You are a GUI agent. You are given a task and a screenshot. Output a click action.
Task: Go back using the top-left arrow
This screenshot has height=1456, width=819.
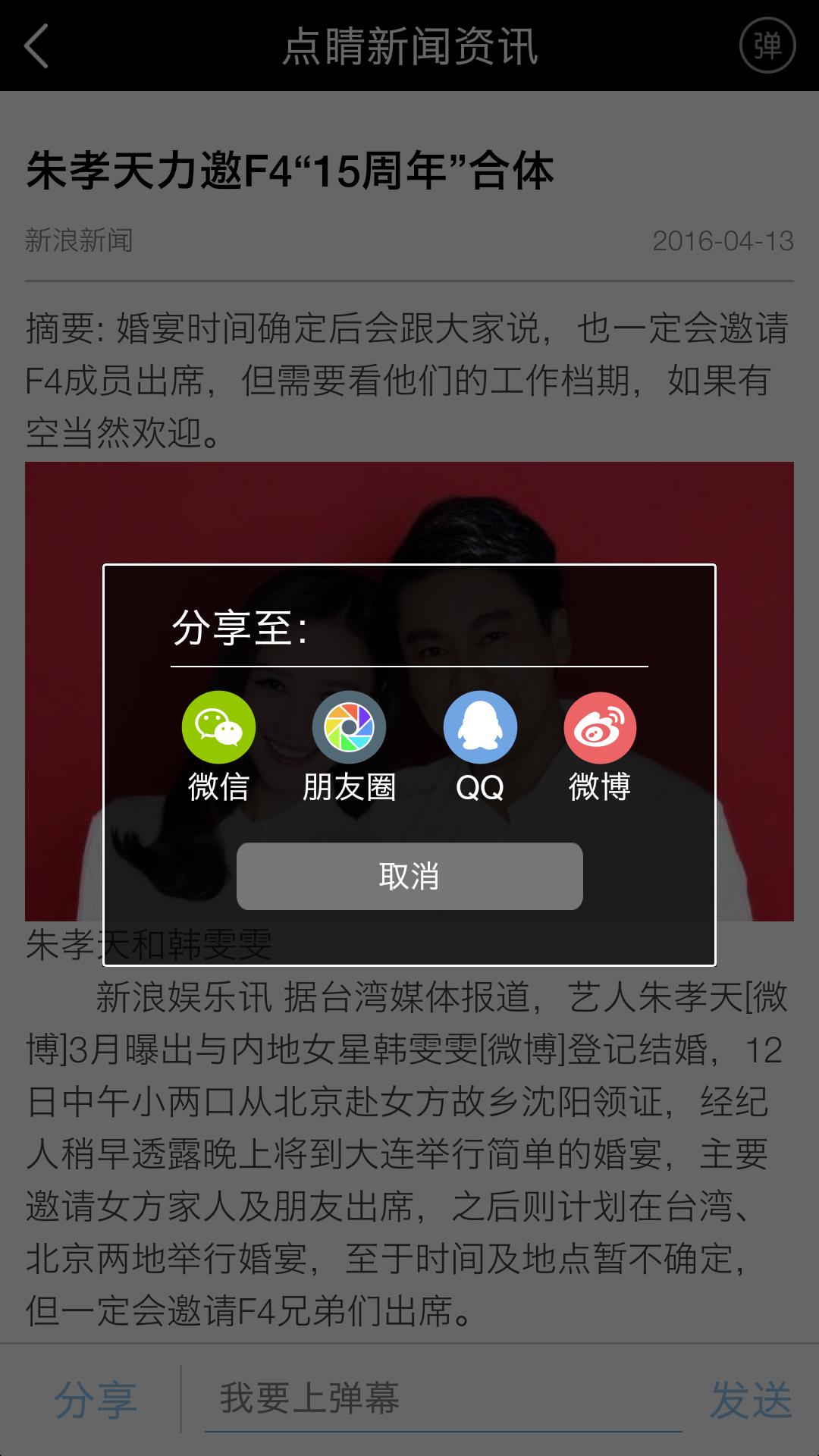click(36, 45)
